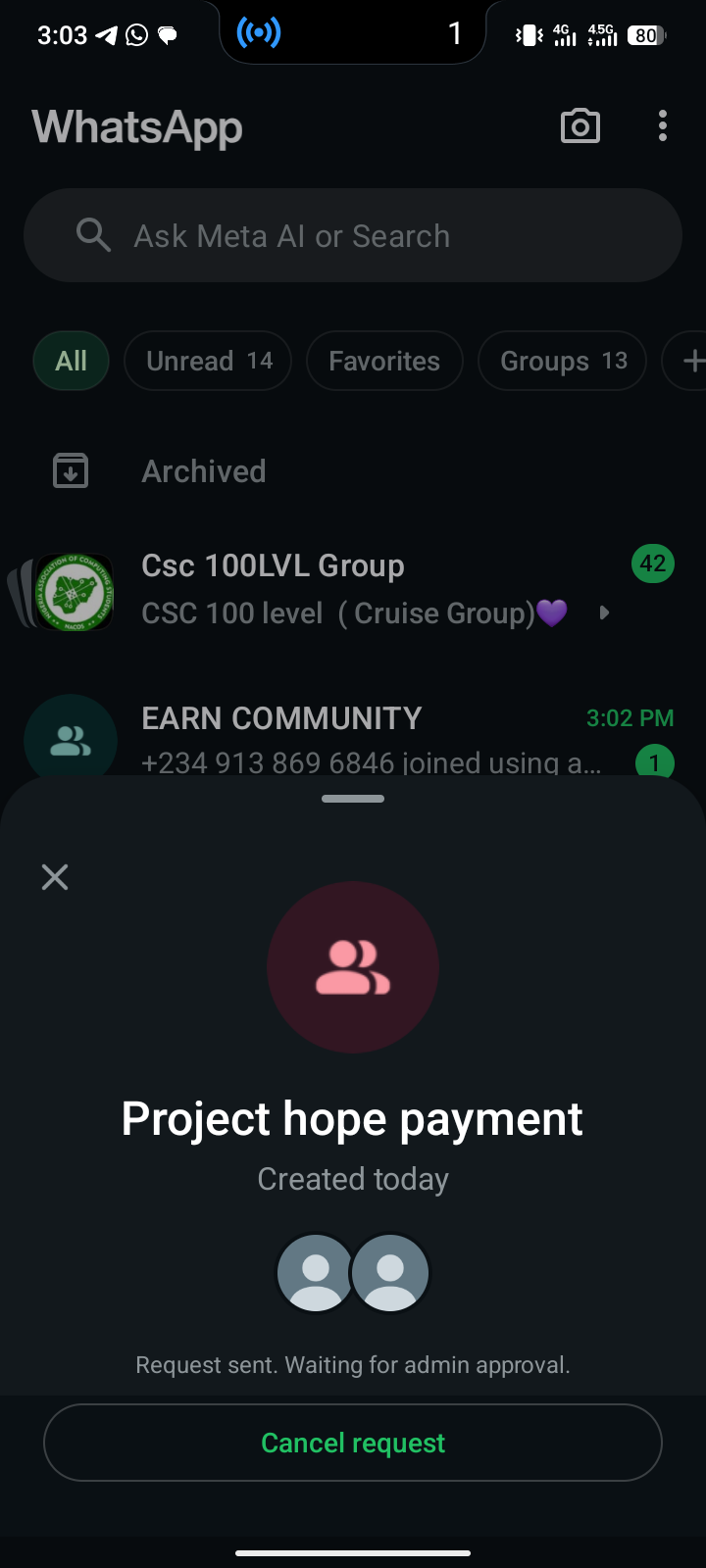Image resolution: width=706 pixels, height=1568 pixels.
Task: Show Favorites chats
Action: [x=384, y=362]
